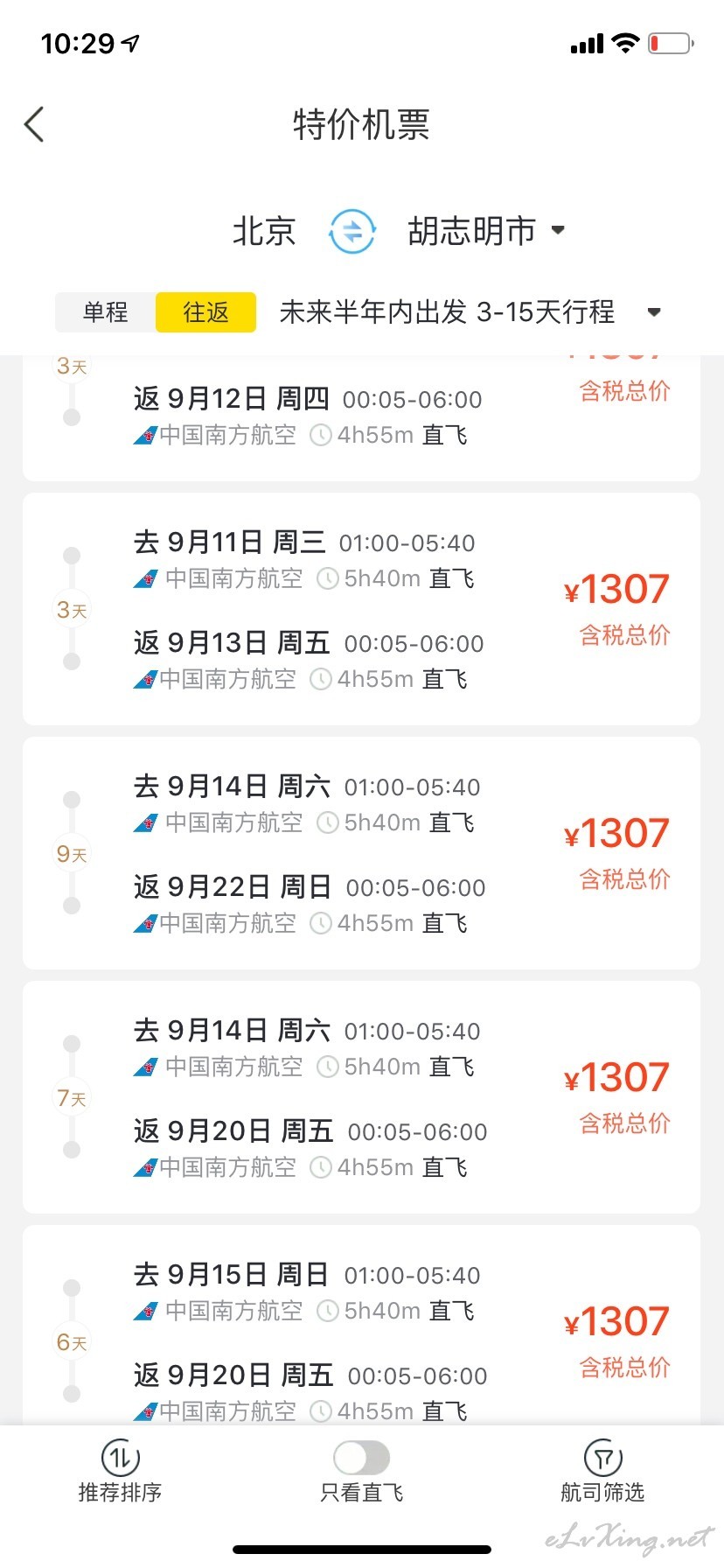This screenshot has width=724, height=1568.
Task: Switch to 单程 one-way trips
Action: [x=106, y=312]
